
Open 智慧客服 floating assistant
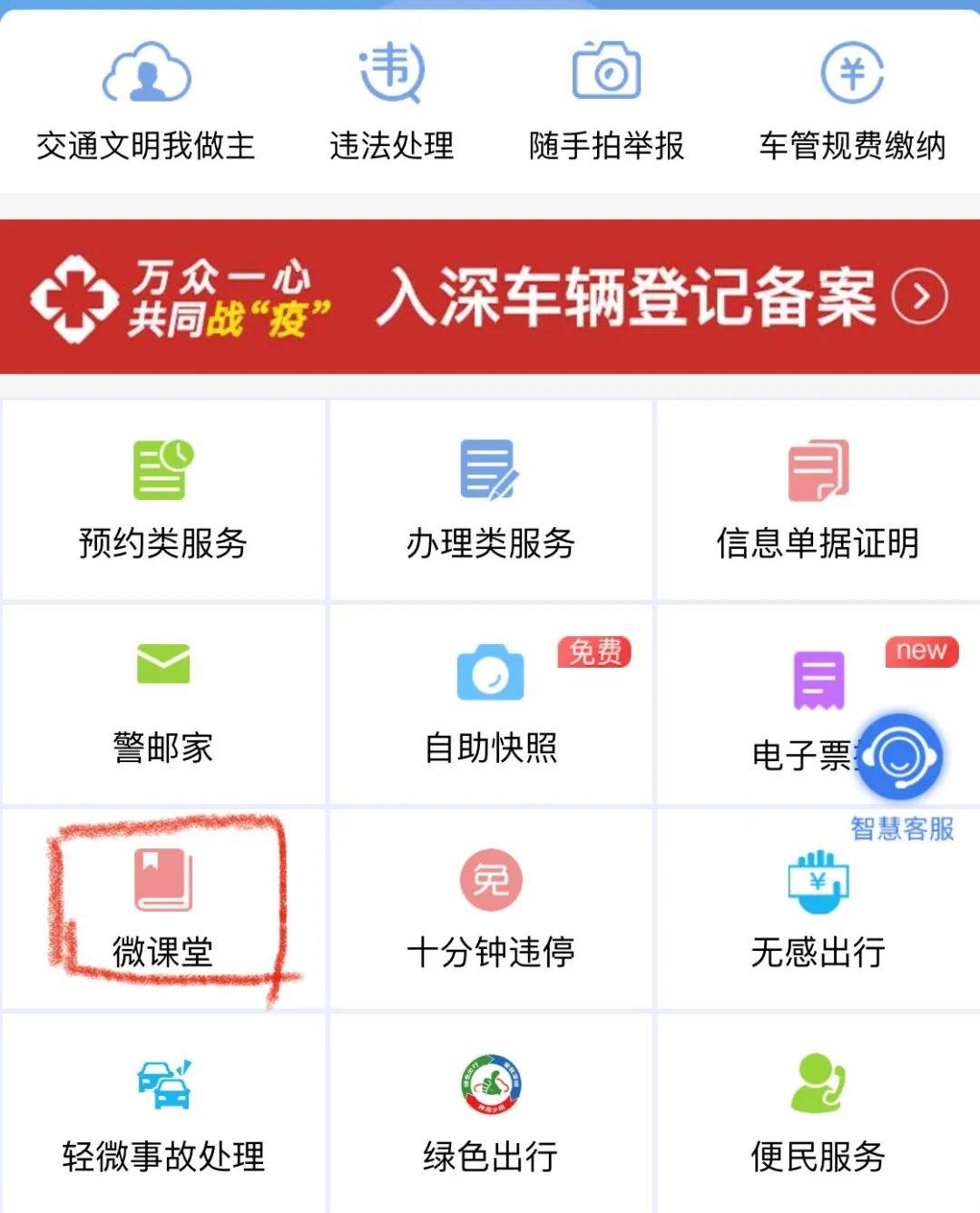[901, 758]
